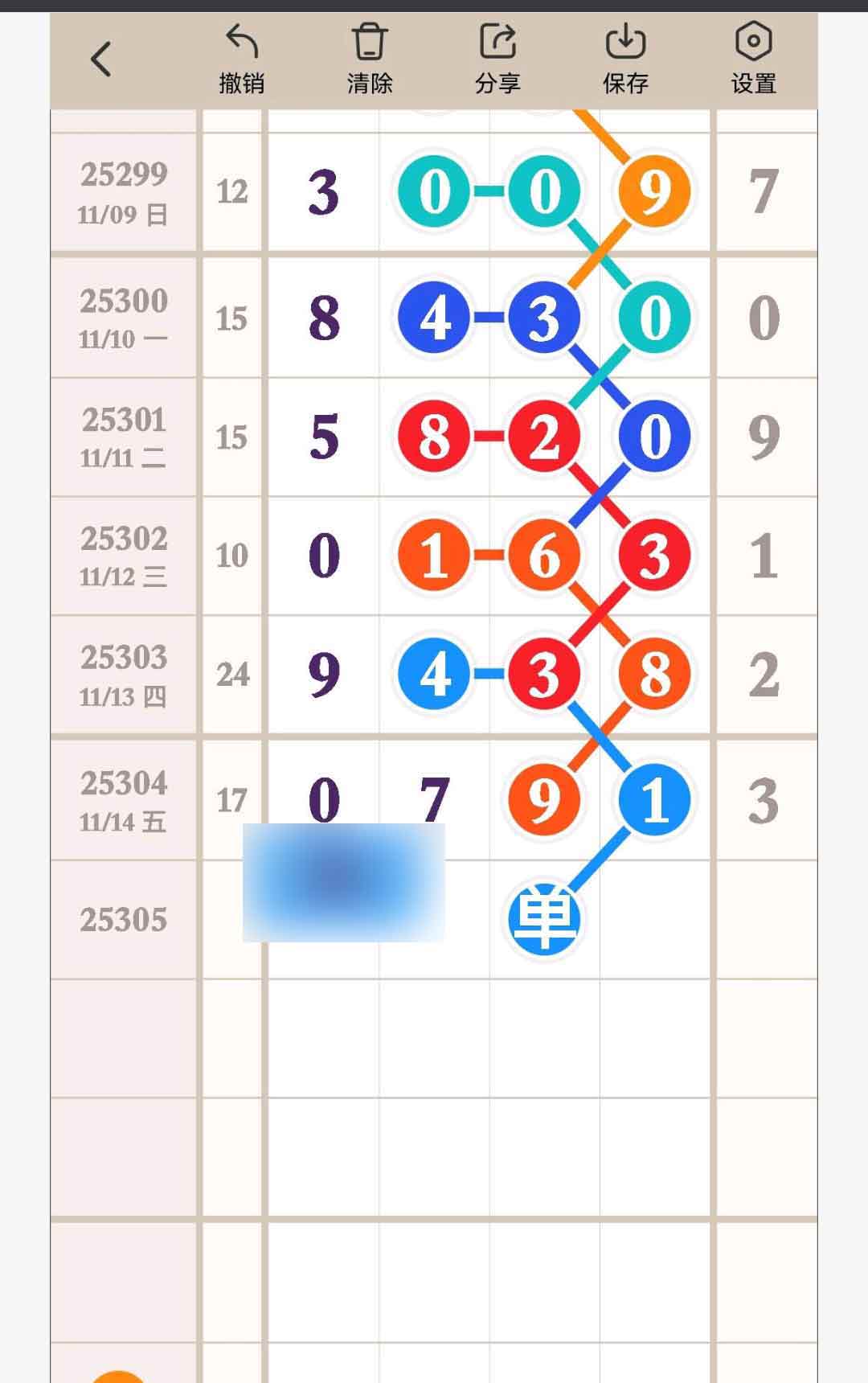Open the 设置 settings icon
This screenshot has width=868, height=1383.
click(753, 40)
